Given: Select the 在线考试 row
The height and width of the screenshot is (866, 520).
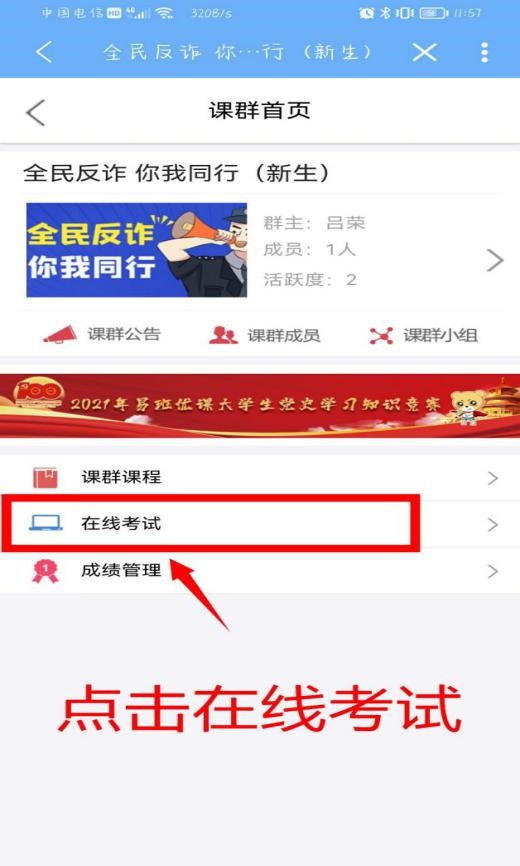Looking at the screenshot, I should coord(260,524).
